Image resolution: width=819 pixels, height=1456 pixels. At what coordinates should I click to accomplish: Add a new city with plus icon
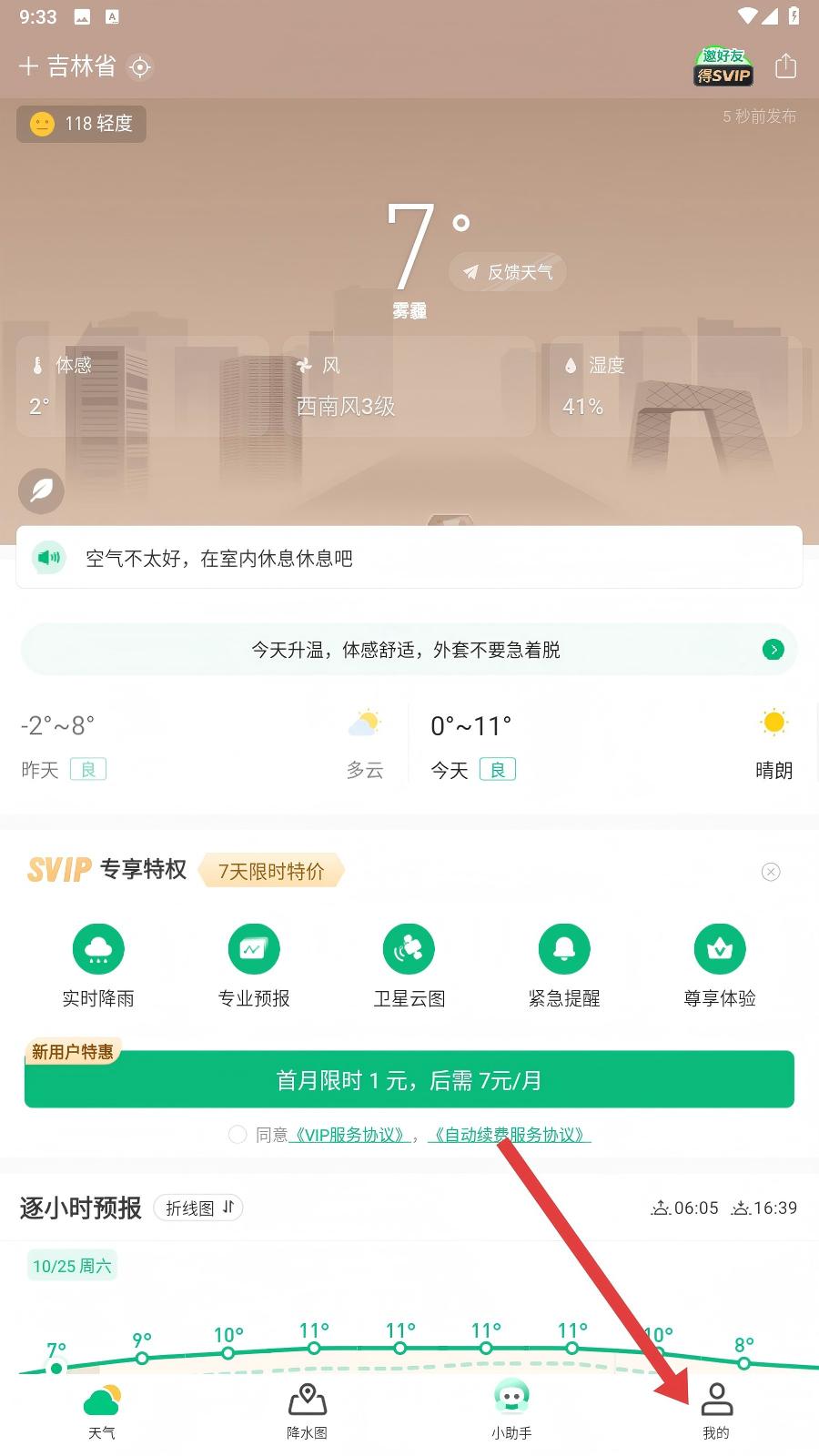pos(28,66)
